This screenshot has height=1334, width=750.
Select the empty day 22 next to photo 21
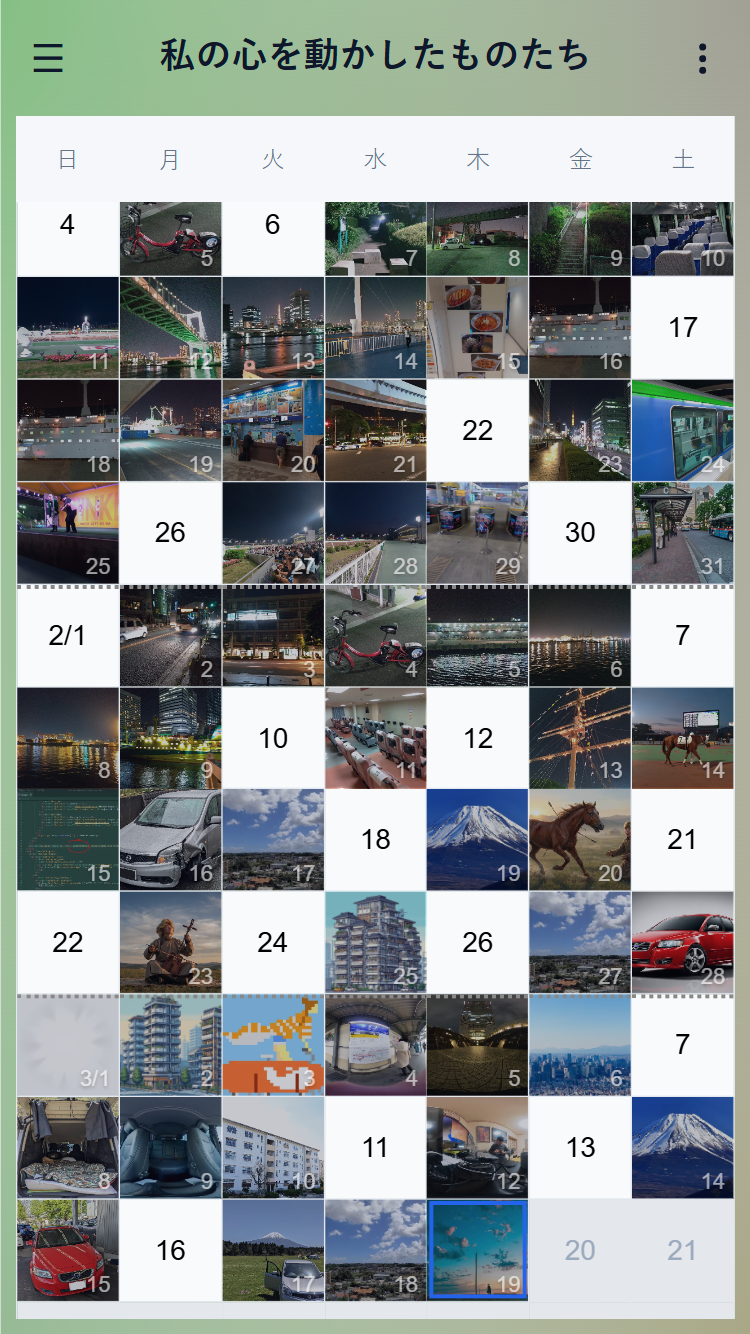click(478, 430)
